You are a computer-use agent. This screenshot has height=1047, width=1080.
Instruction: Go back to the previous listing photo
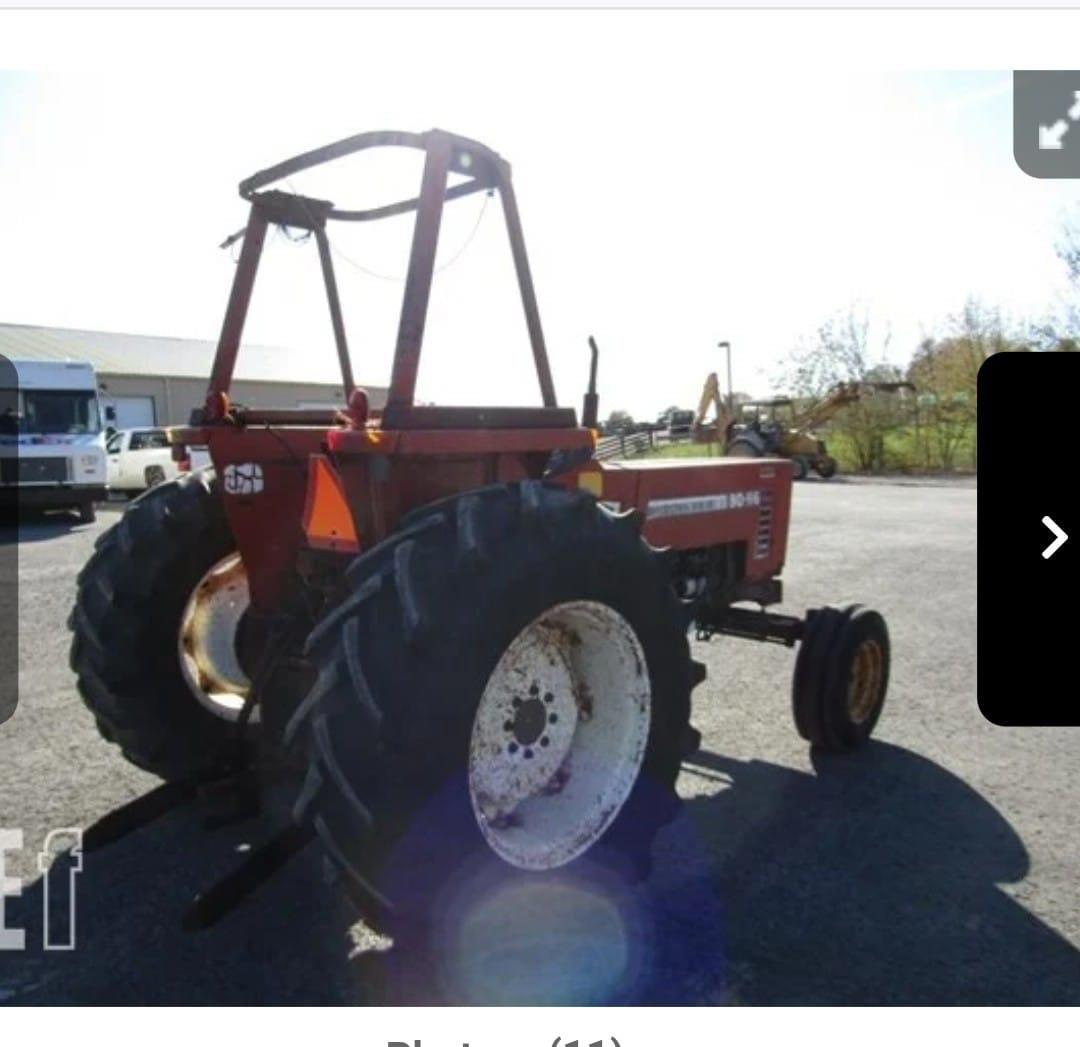[x=8, y=538]
